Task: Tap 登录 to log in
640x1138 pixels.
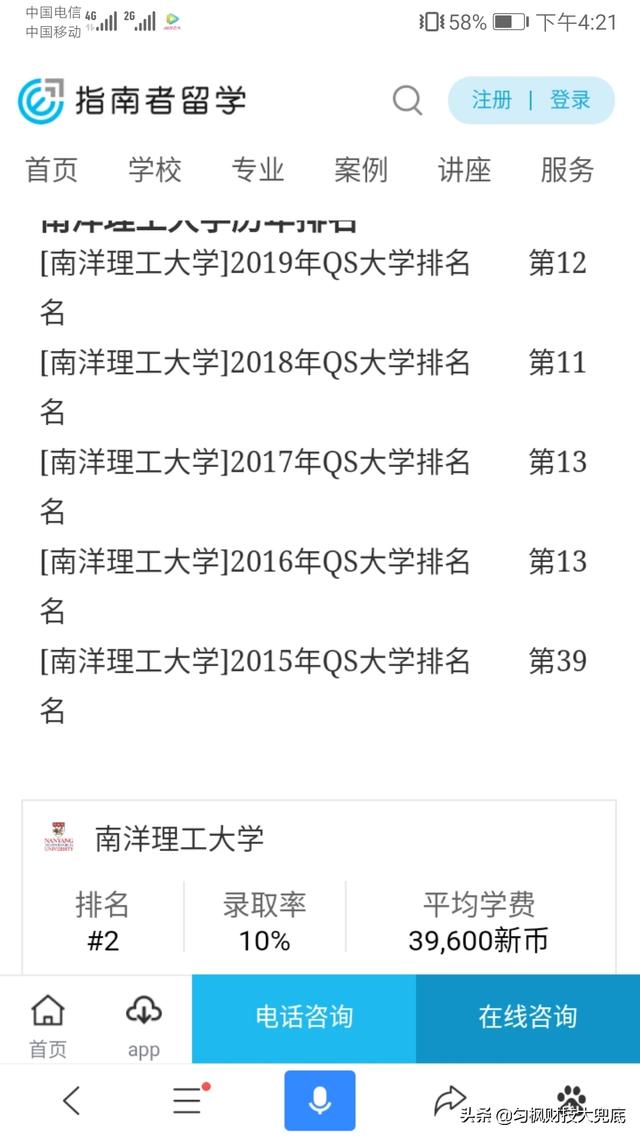Action: pos(570,100)
